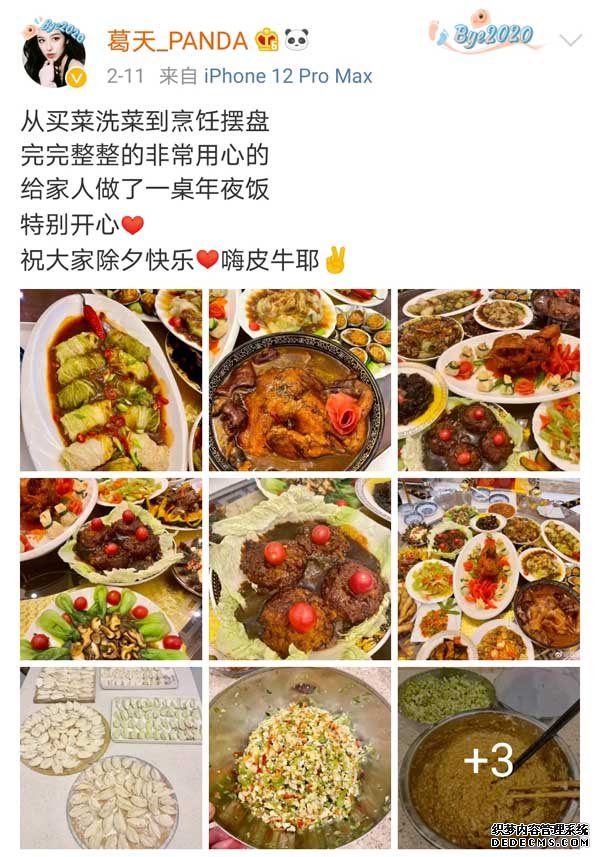View the braised chicken with rose garnish photo
The height and width of the screenshot is (857, 600).
(x=300, y=380)
